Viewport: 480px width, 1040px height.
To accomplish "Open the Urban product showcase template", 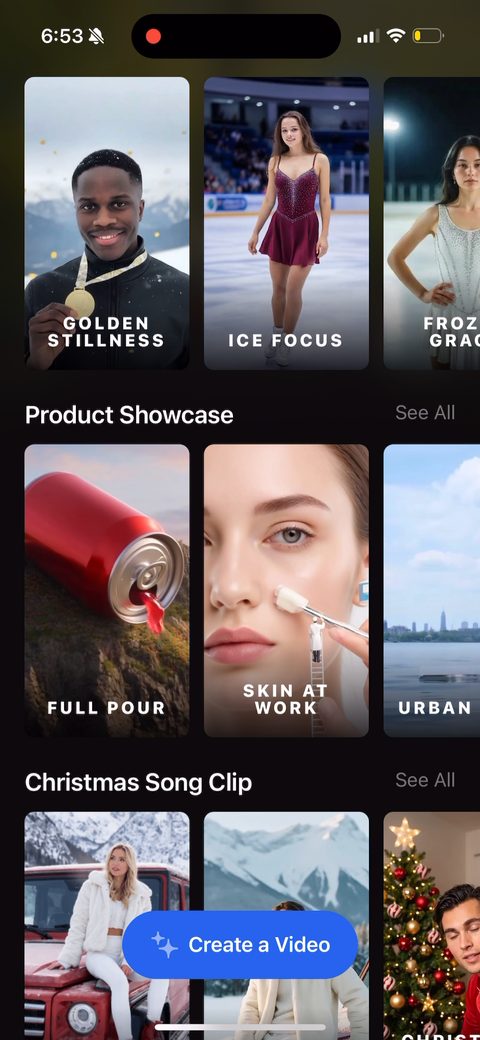I will pyautogui.click(x=432, y=590).
